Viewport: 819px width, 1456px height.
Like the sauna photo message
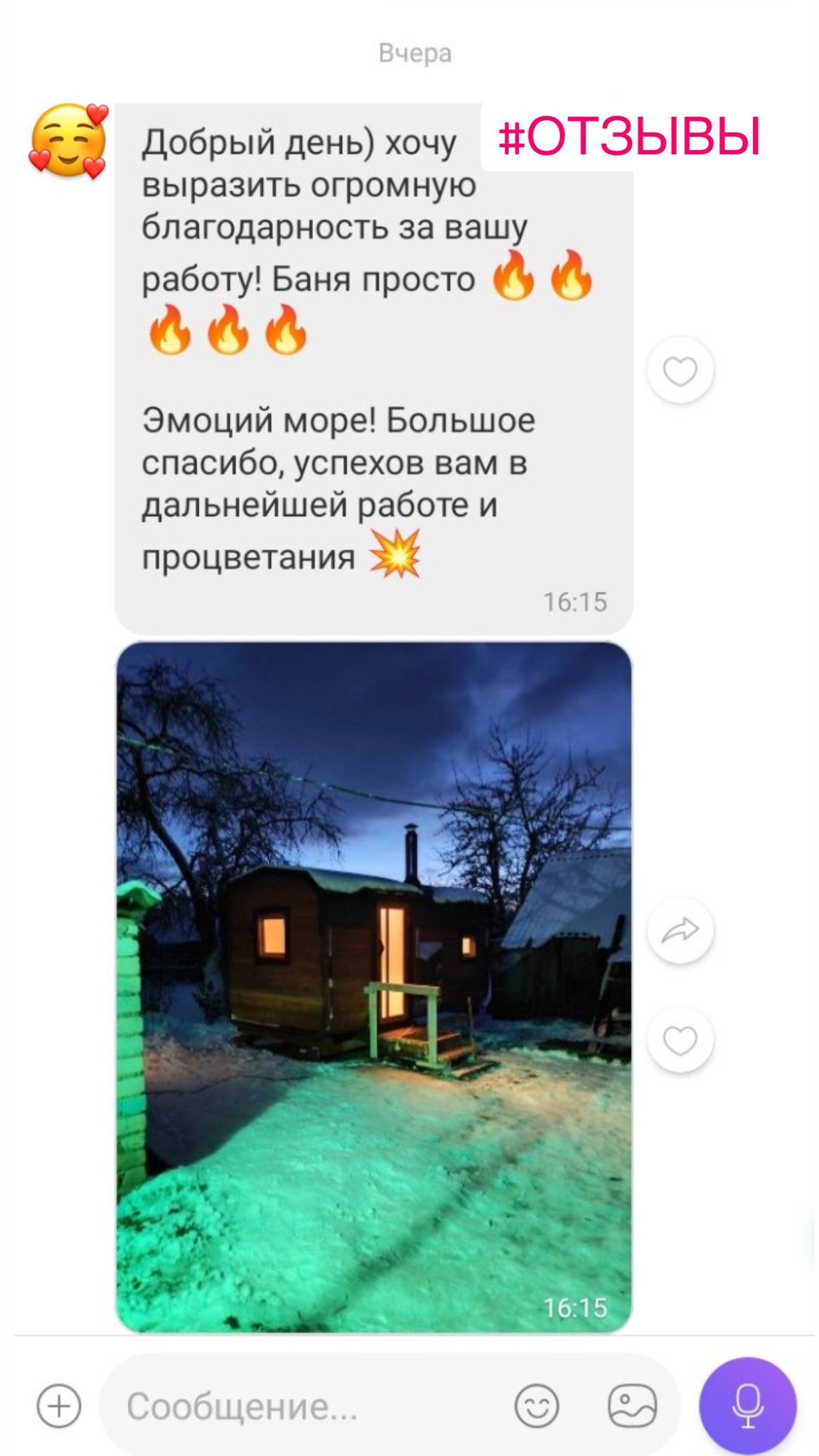680,1040
